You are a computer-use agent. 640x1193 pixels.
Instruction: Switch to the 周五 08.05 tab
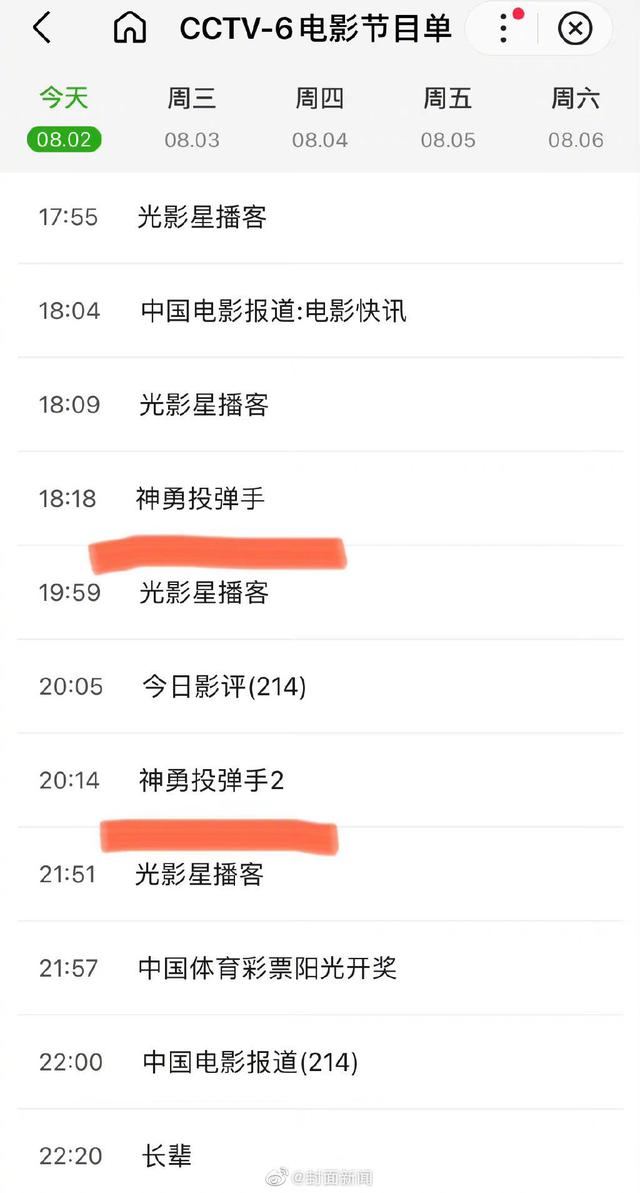click(x=447, y=118)
